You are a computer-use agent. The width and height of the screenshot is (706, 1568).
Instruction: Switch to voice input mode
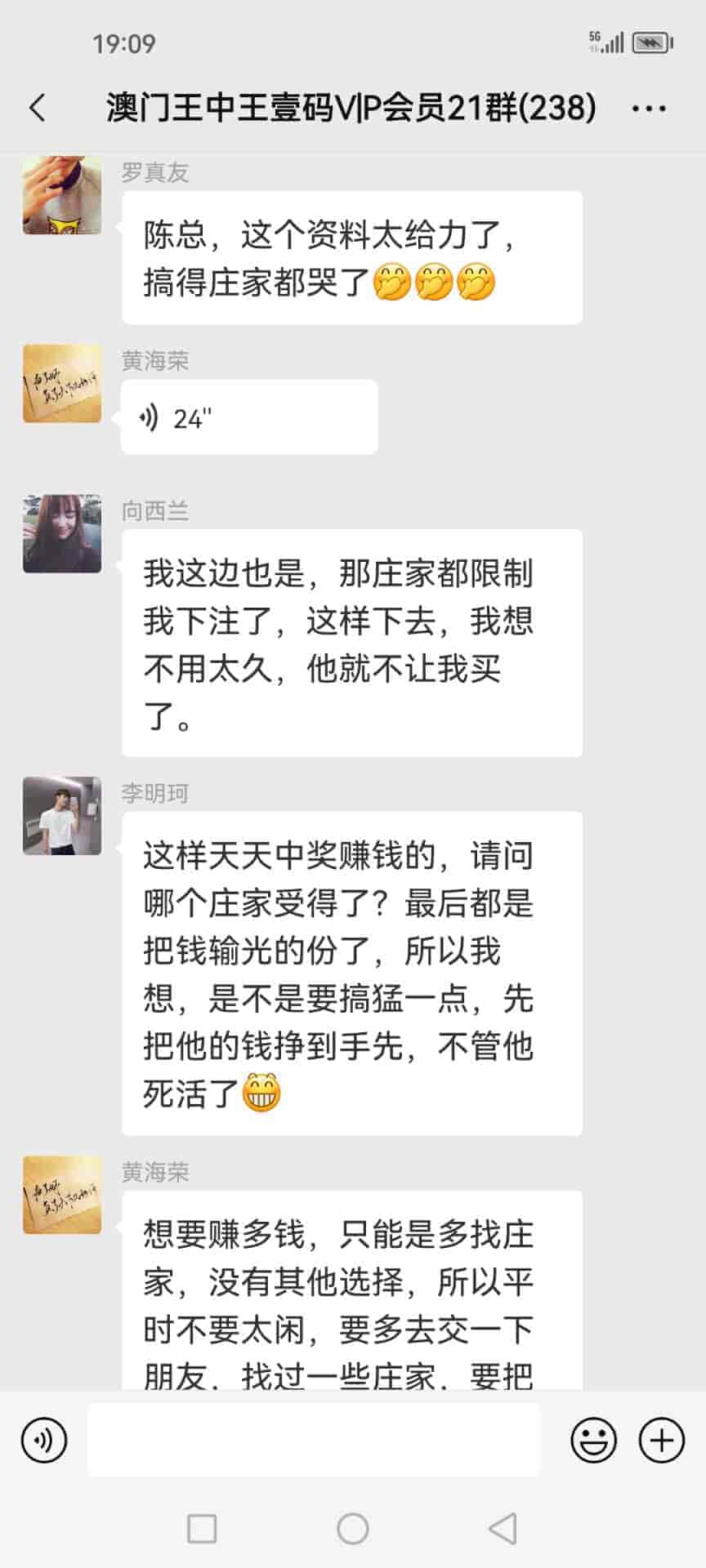pos(44,1440)
